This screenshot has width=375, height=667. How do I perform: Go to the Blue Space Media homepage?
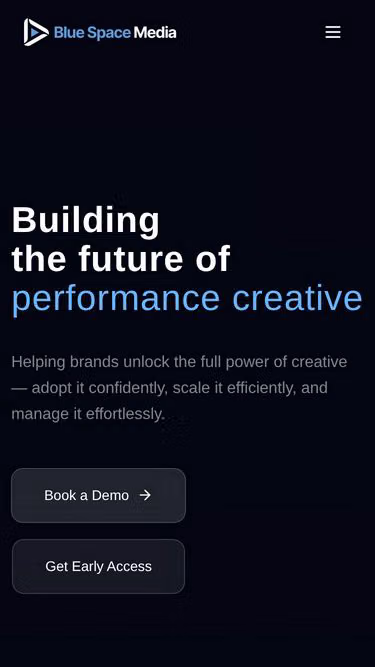pos(100,32)
